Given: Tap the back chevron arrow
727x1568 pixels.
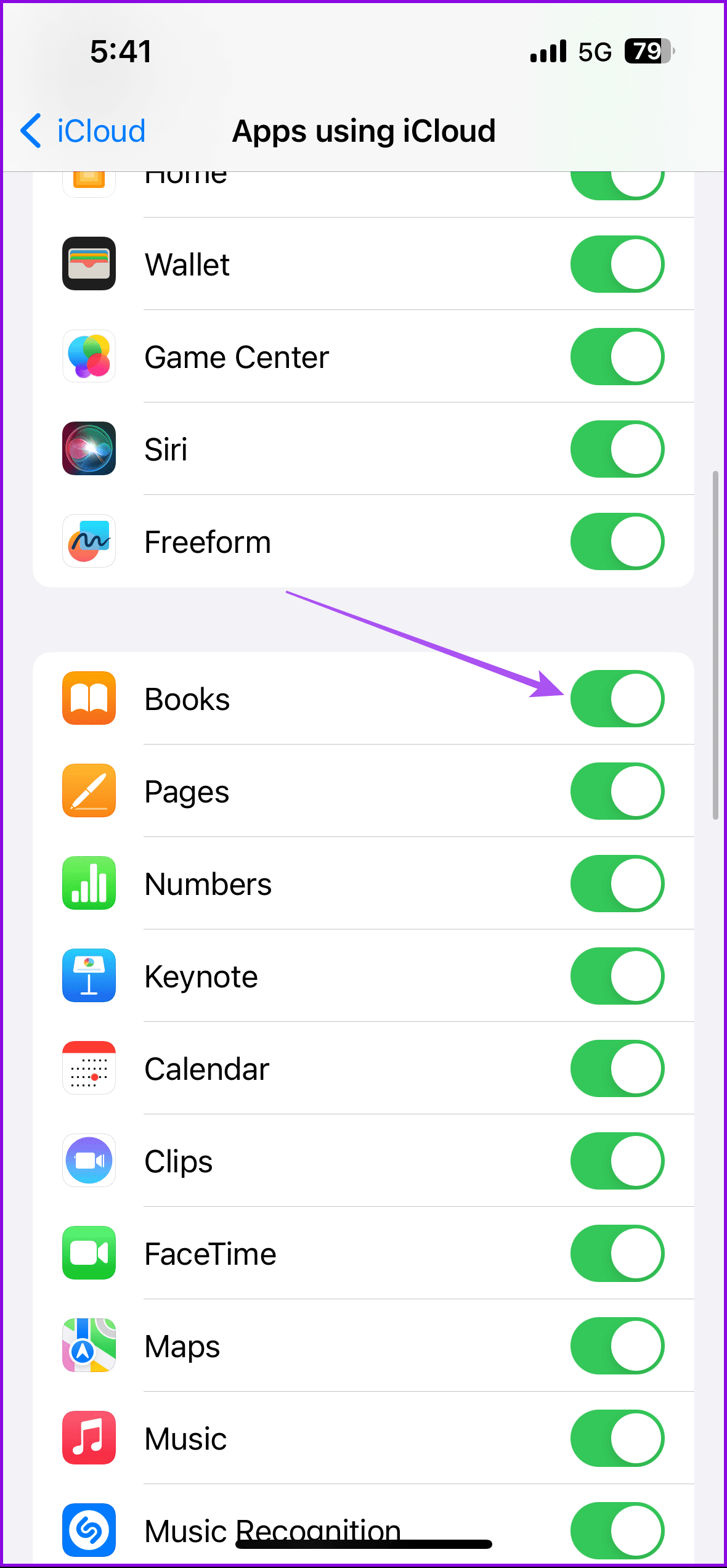Looking at the screenshot, I should pyautogui.click(x=31, y=131).
